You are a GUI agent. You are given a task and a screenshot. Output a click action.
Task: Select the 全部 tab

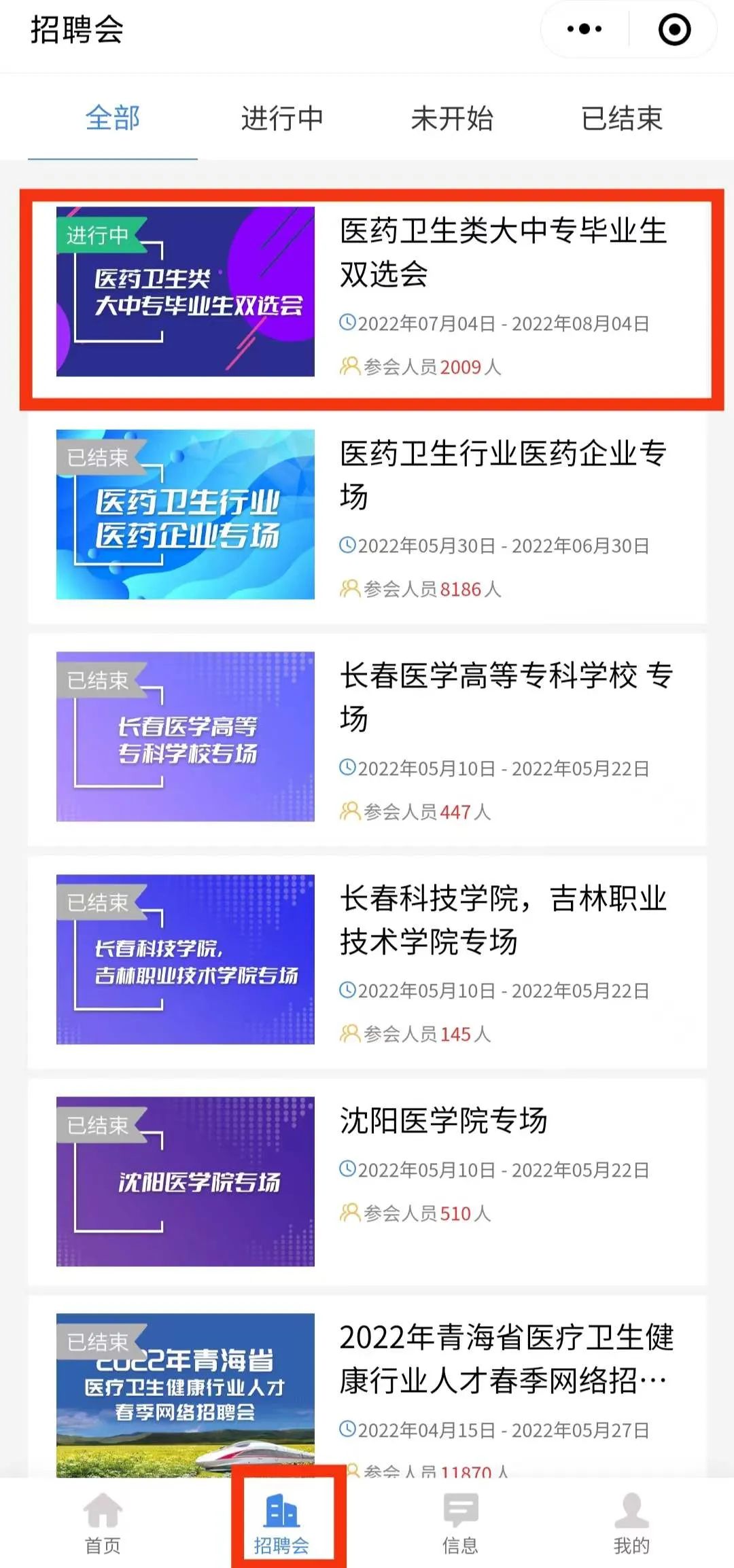tap(113, 118)
